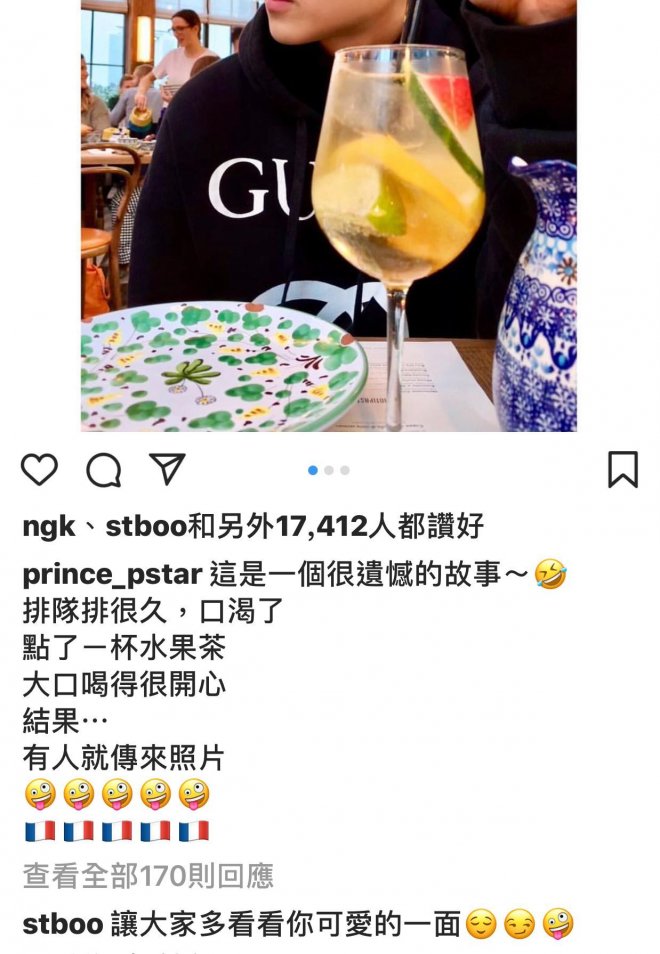Screen dimensions: 660x954
Task: Open comments with the speech bubble icon
Action: click(103, 469)
